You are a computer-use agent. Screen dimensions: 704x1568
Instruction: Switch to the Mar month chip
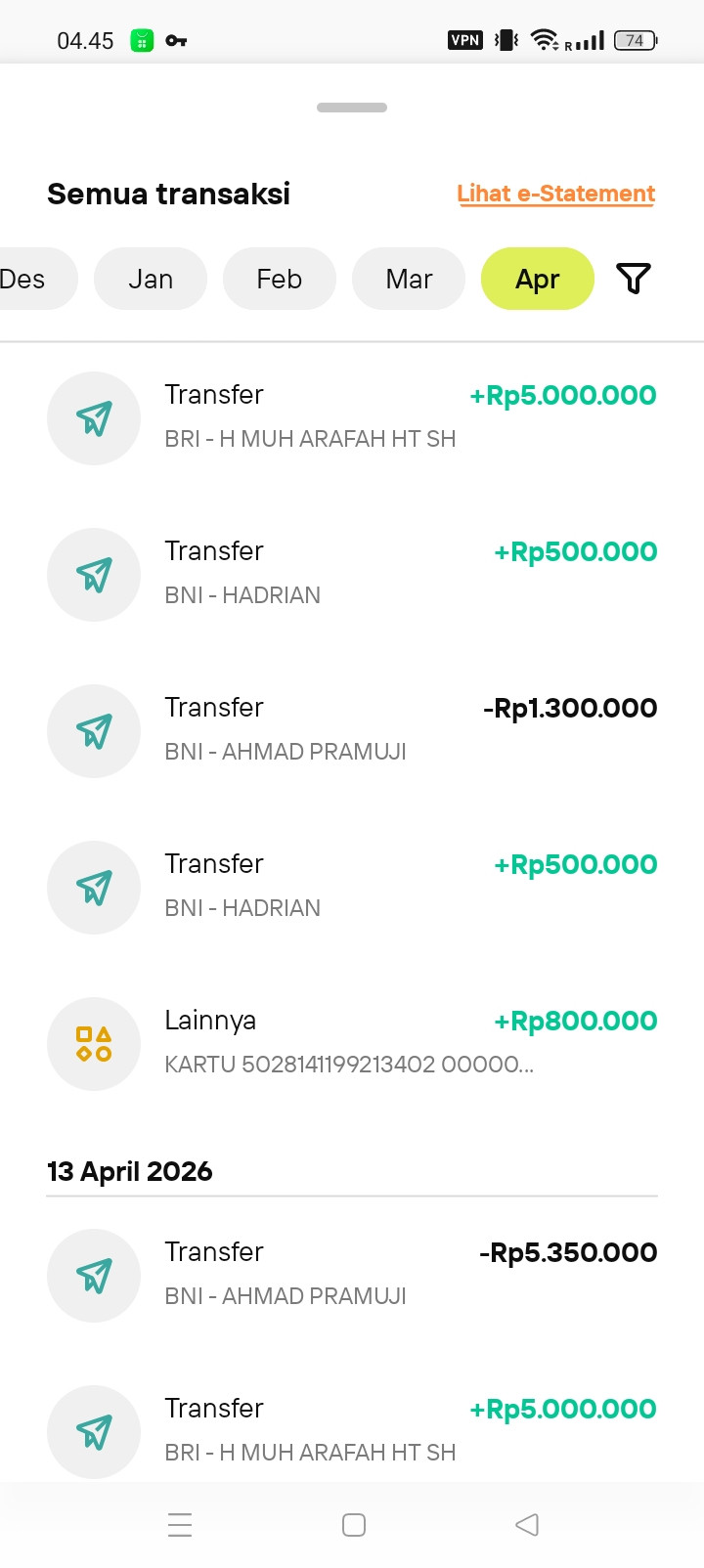tap(409, 279)
